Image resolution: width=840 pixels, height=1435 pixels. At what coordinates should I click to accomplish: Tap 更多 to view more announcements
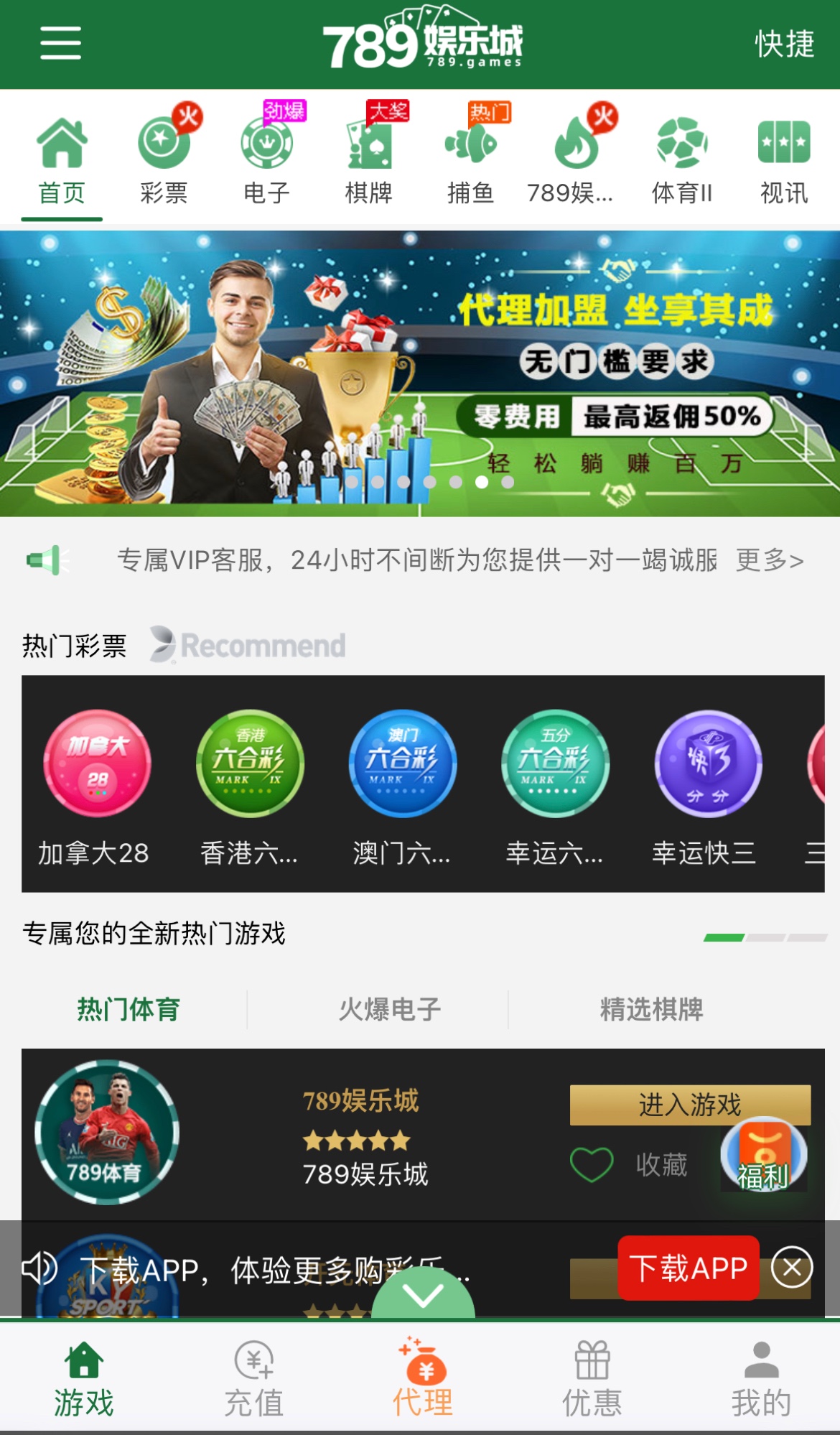(769, 560)
